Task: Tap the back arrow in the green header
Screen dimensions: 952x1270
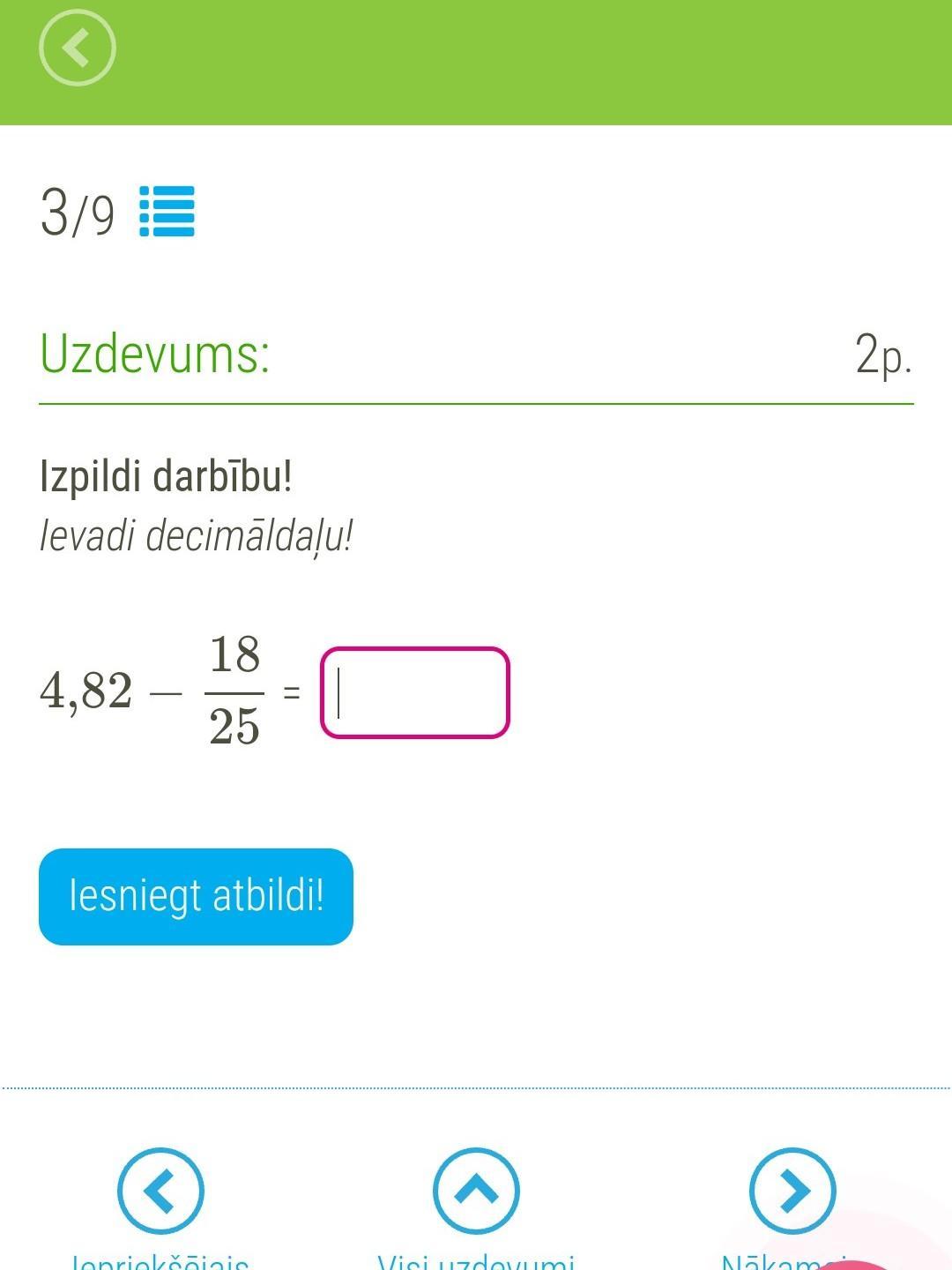Action: click(78, 48)
